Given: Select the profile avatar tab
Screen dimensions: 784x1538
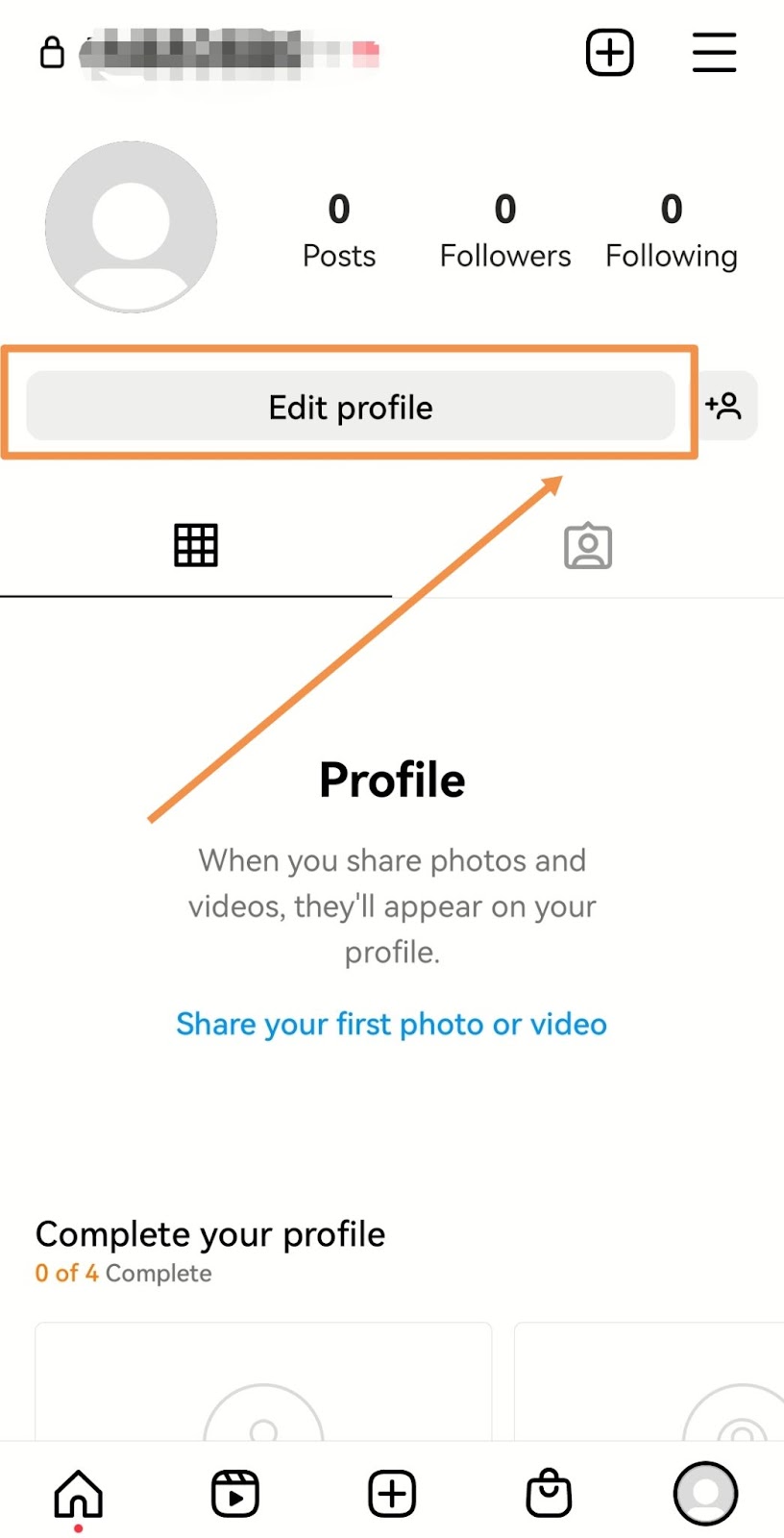Looking at the screenshot, I should coord(705,1494).
